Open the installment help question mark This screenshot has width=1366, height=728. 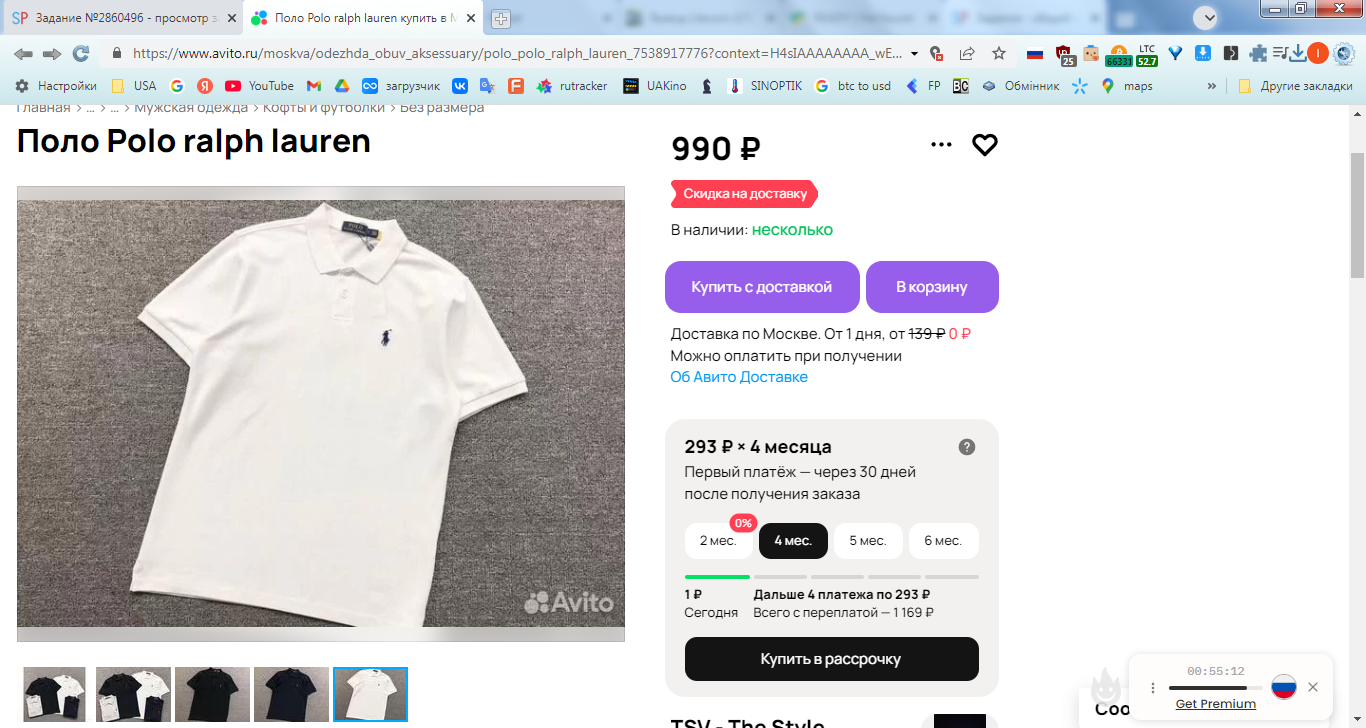[x=967, y=447]
